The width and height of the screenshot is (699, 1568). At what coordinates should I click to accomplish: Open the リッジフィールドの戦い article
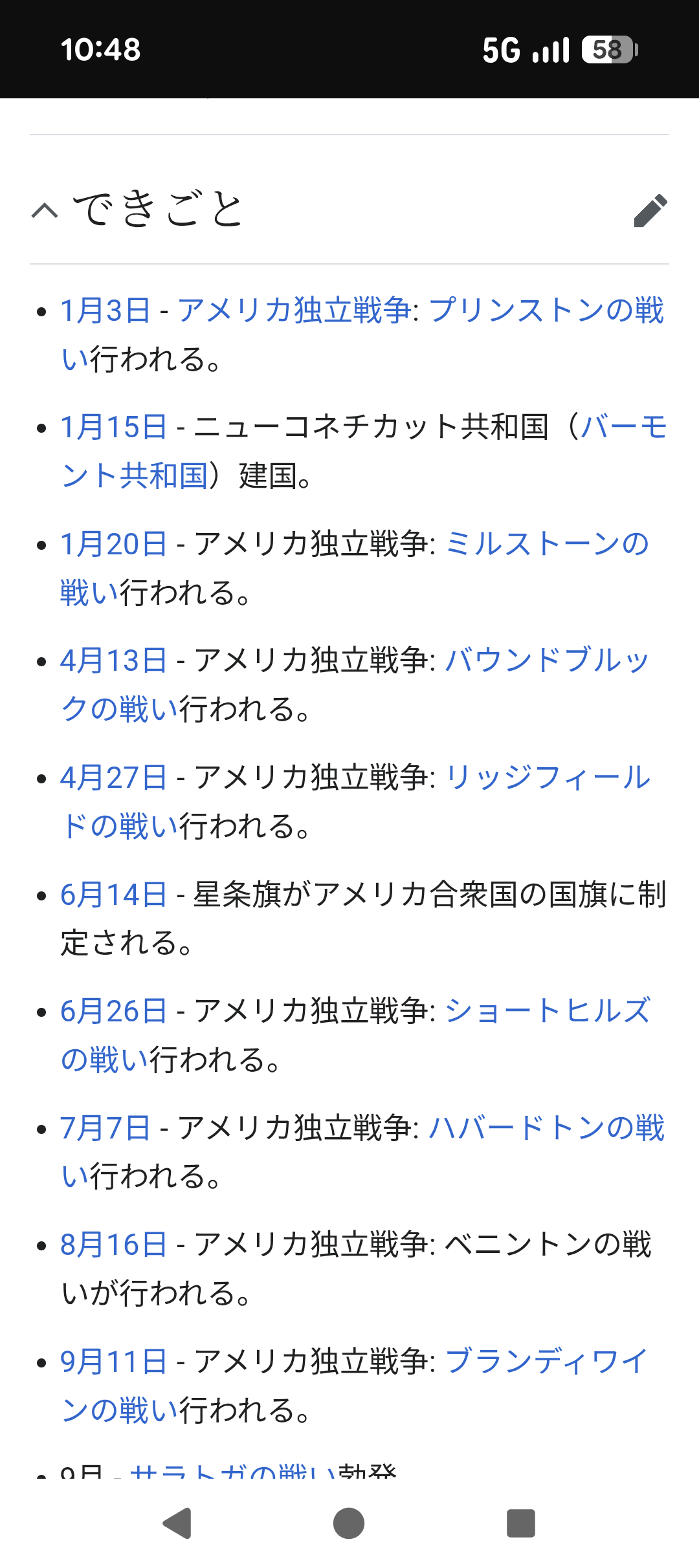547,778
